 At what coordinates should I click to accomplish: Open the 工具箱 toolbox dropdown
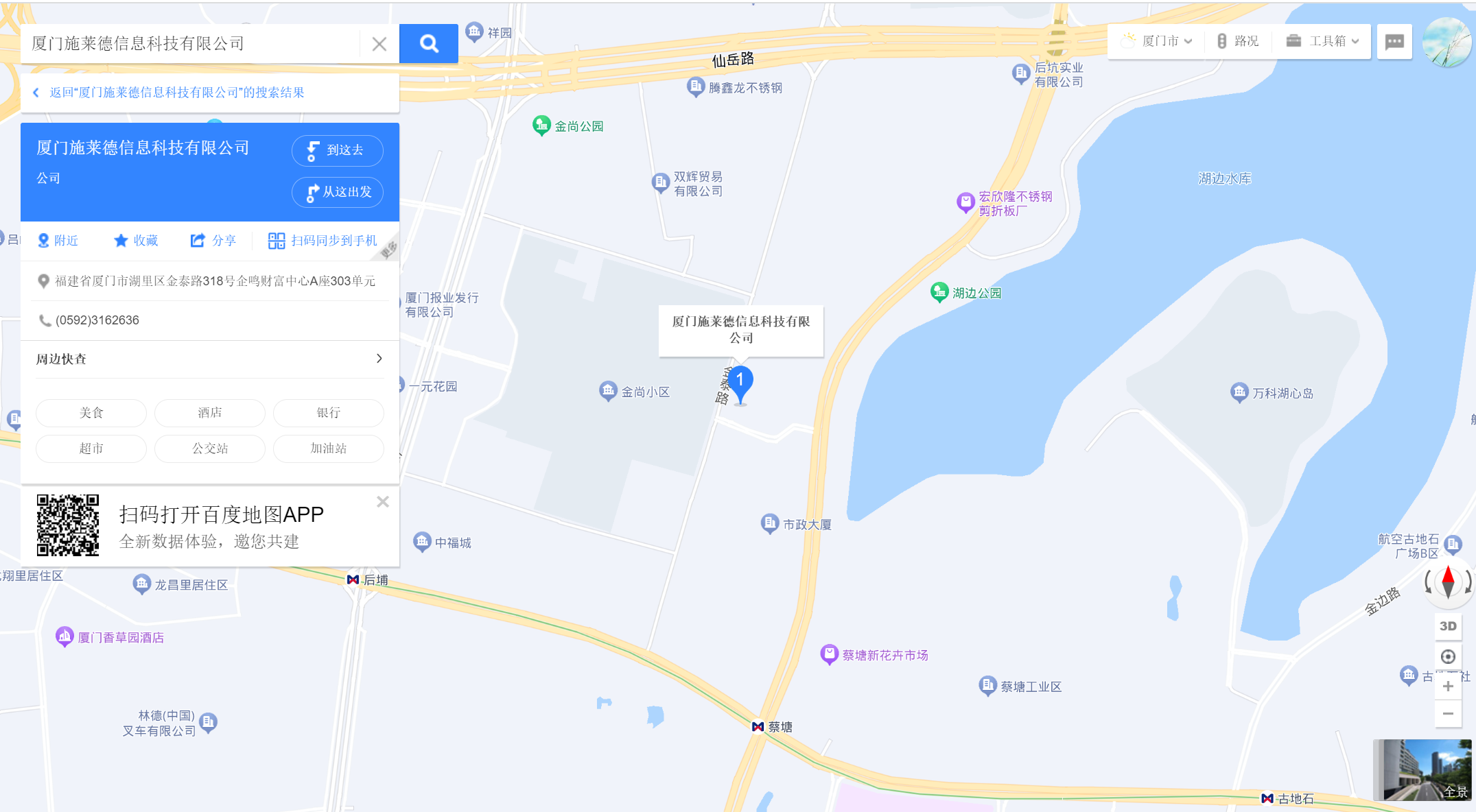click(x=1322, y=41)
